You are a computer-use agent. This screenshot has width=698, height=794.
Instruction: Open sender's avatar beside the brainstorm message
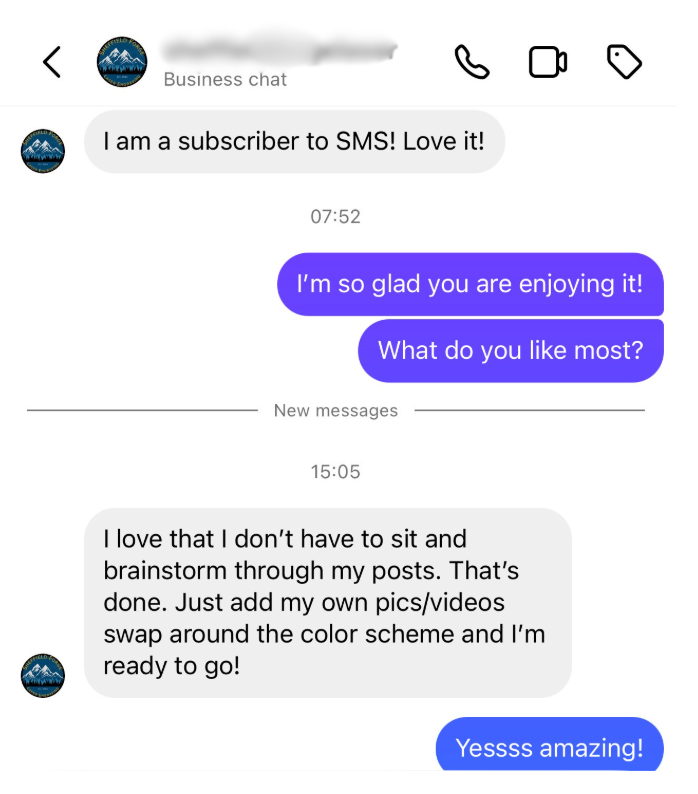pos(42,676)
